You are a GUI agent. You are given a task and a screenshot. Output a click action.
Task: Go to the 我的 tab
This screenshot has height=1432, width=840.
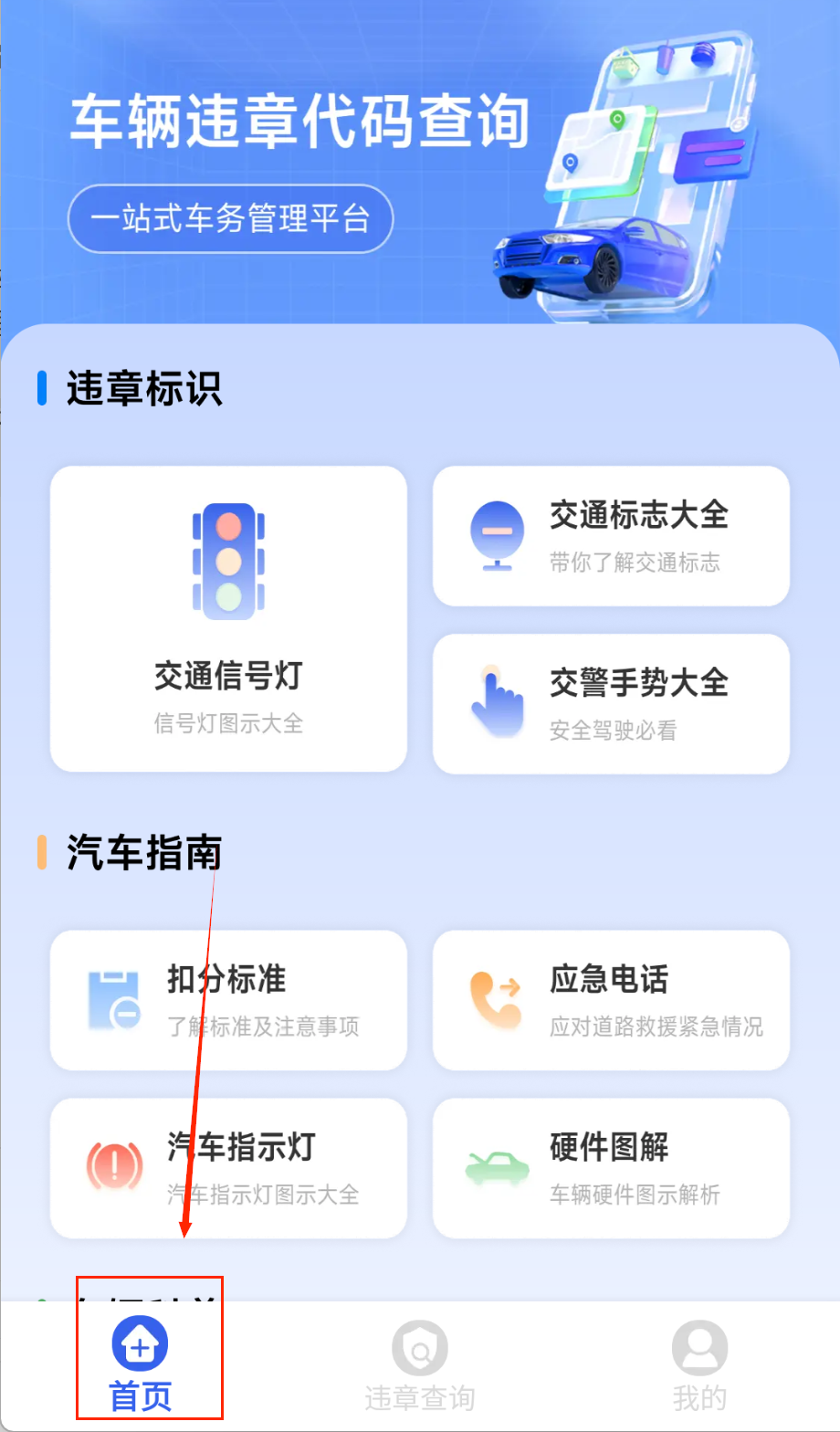(699, 1364)
